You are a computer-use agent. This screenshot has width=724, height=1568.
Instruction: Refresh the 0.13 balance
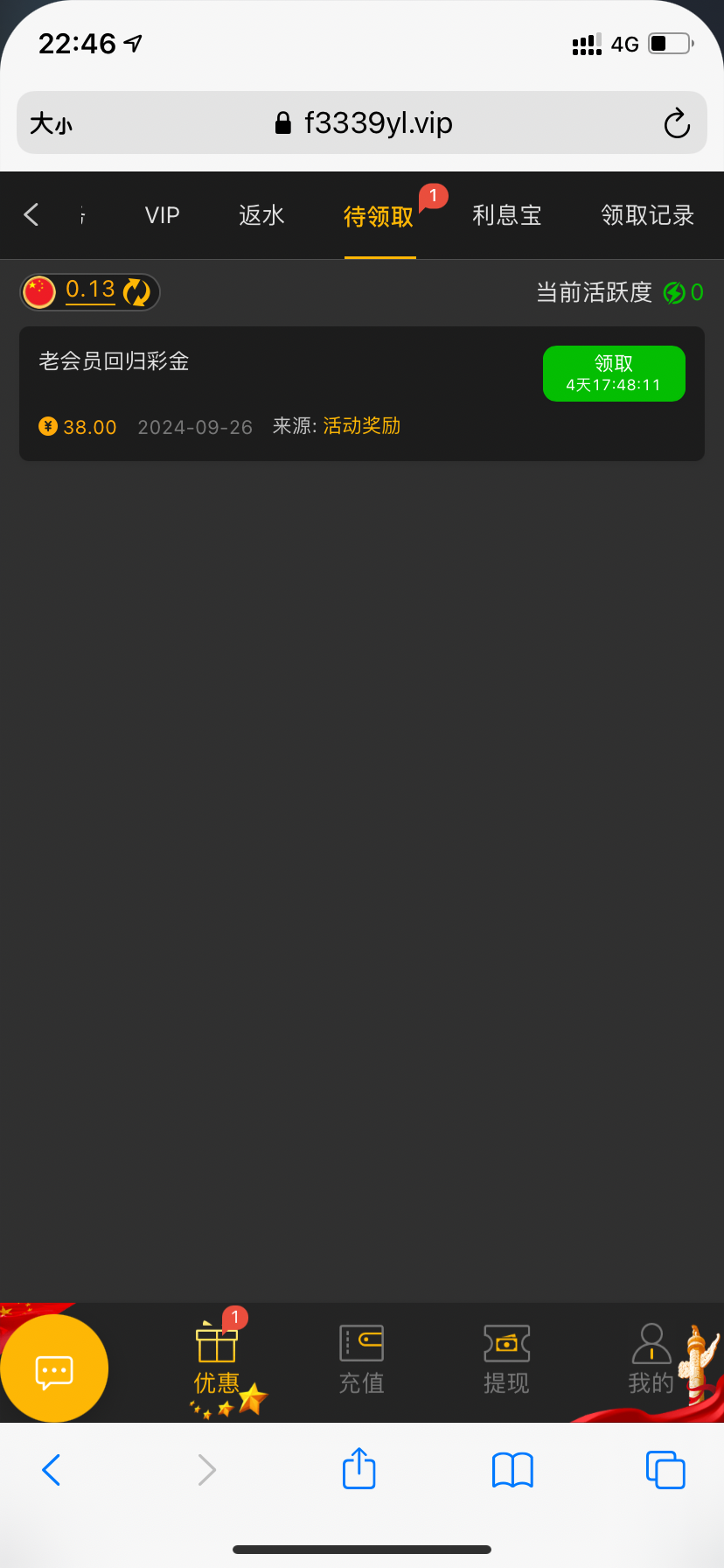tap(137, 291)
